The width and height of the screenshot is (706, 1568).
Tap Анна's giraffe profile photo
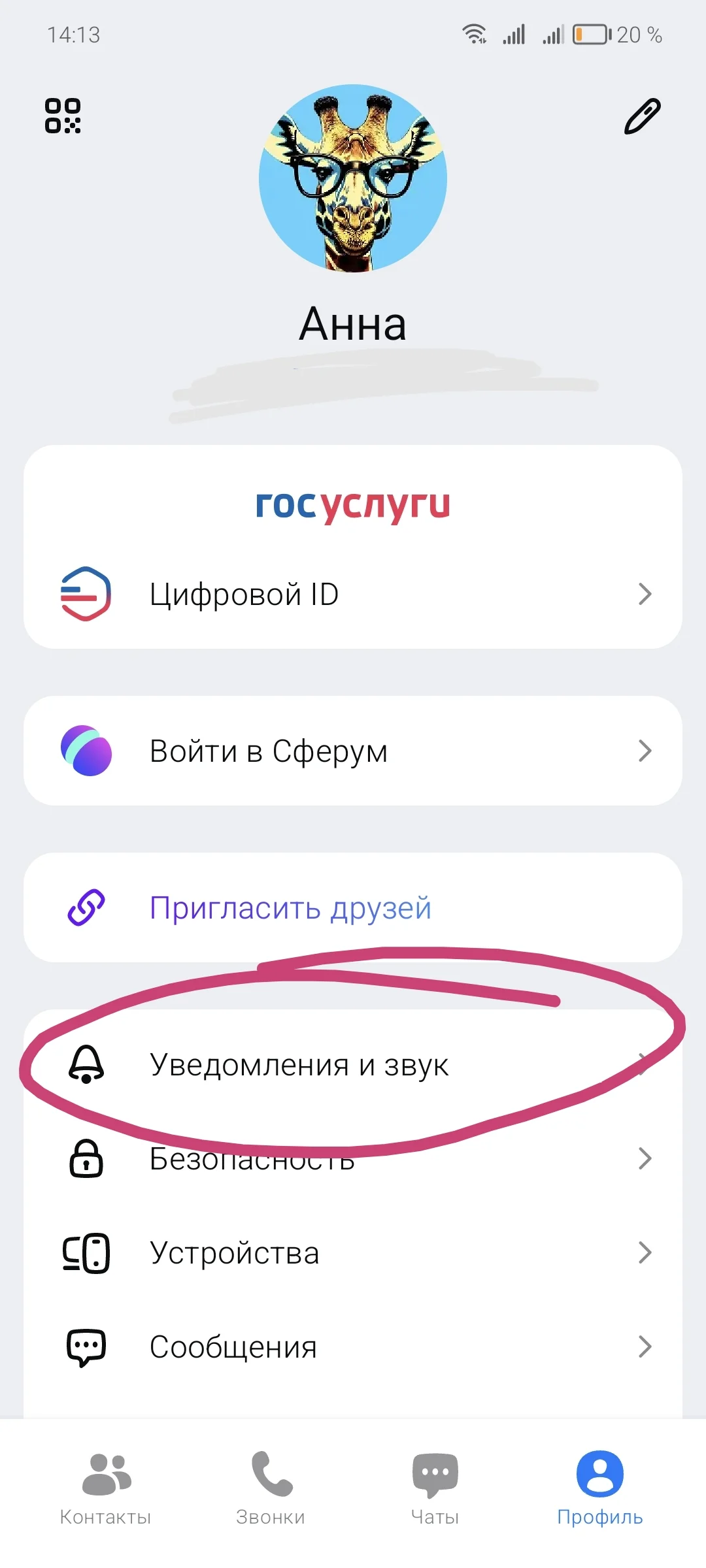[353, 176]
